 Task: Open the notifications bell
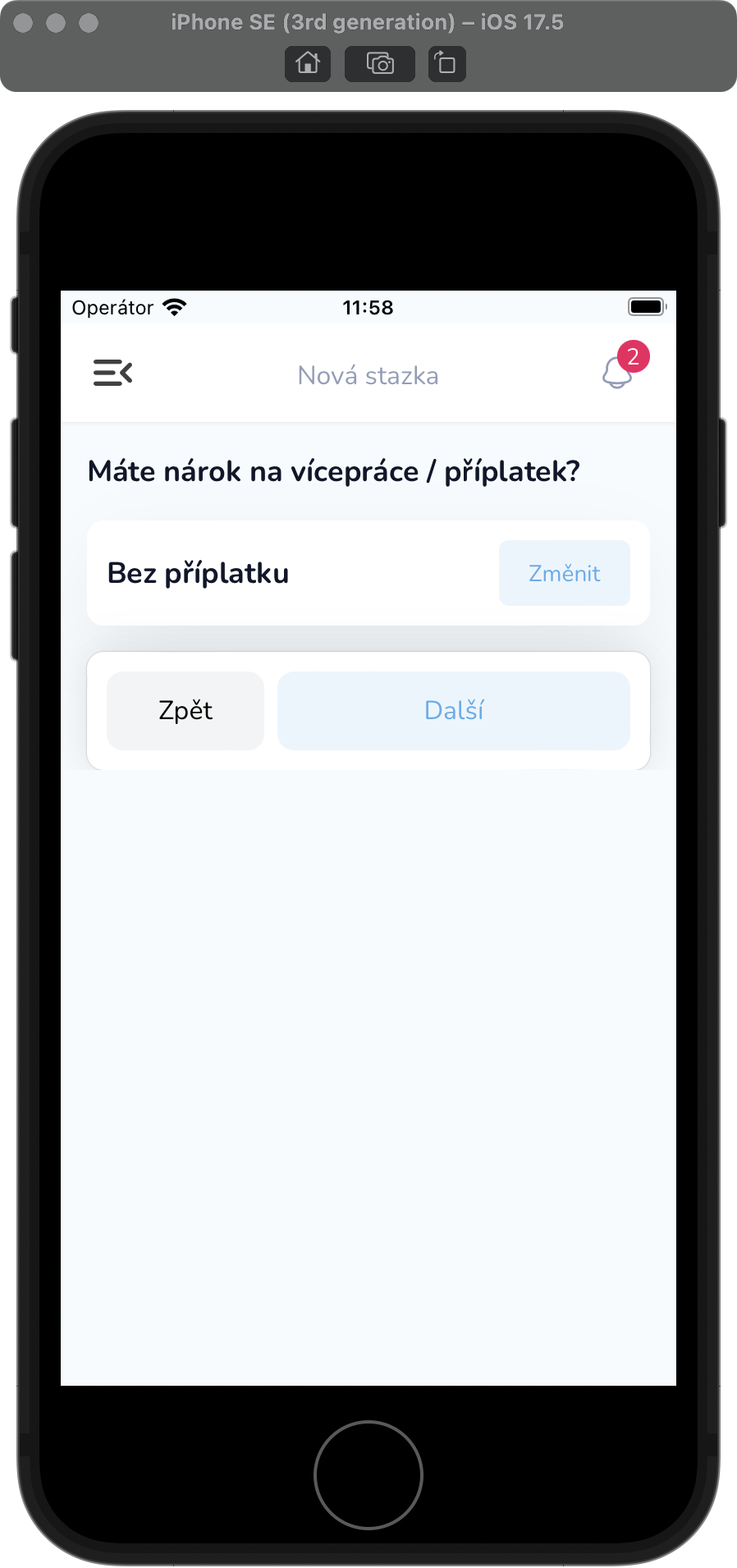[x=617, y=374]
